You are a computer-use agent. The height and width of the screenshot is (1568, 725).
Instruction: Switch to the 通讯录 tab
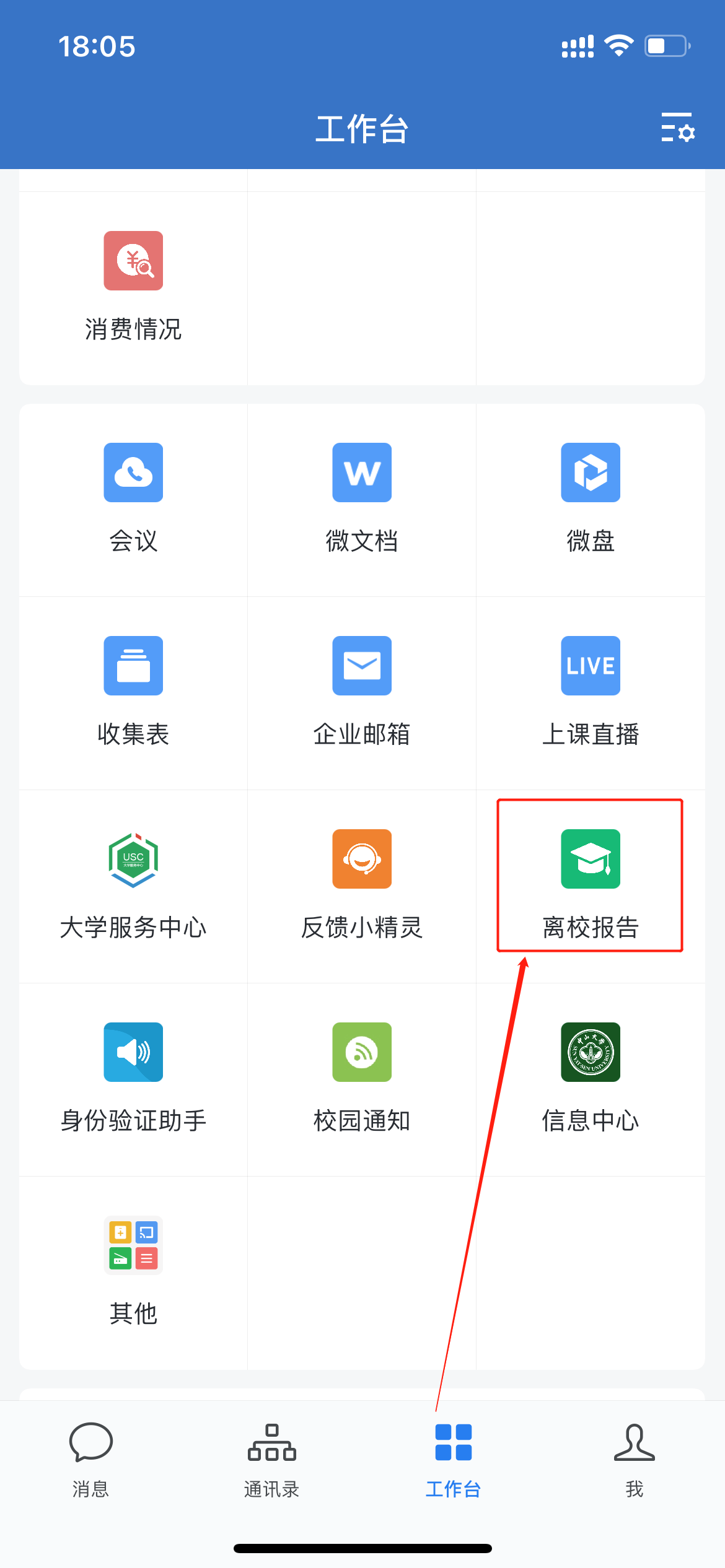tap(271, 1458)
